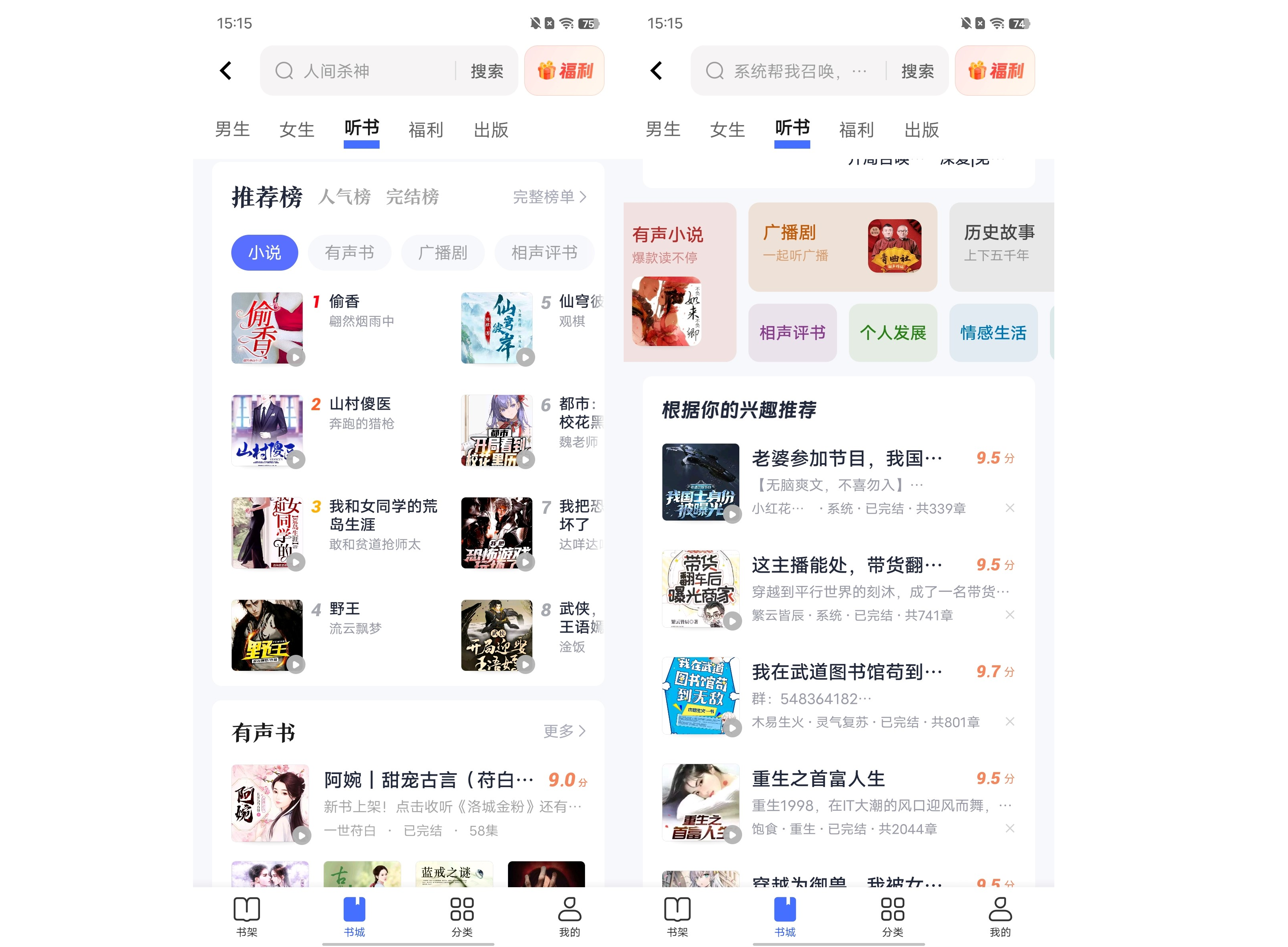Open the audiobook 阿婉 甜宠古言

[x=427, y=780]
